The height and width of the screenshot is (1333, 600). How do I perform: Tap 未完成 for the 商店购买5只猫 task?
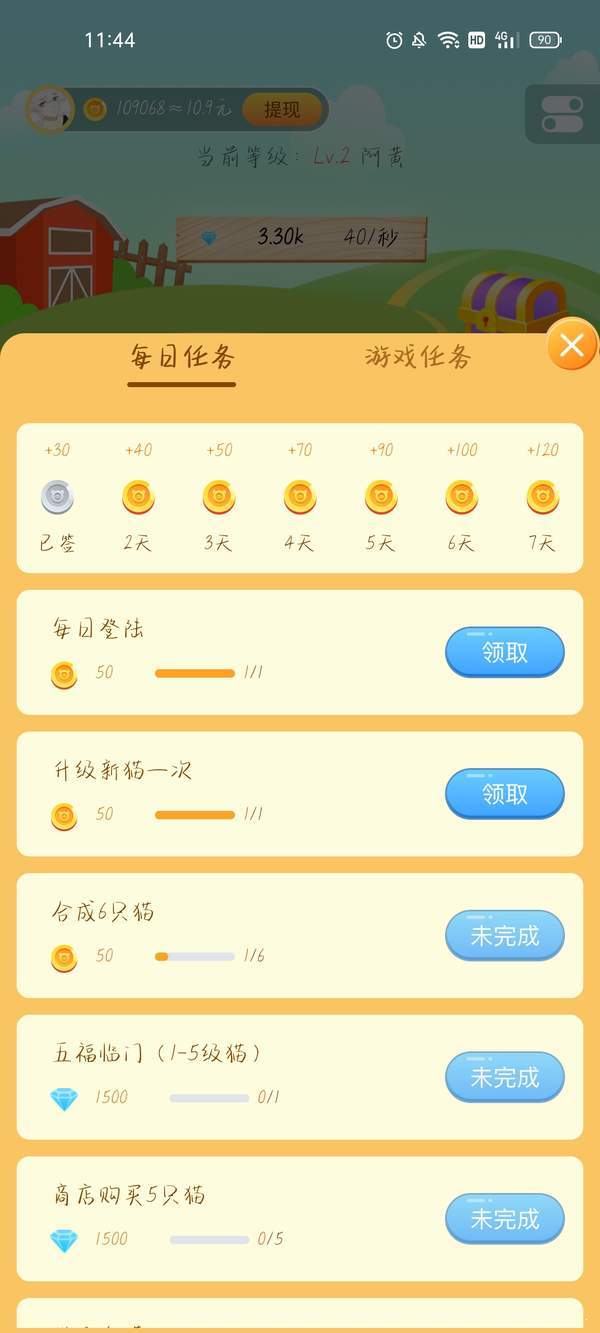[x=504, y=1219]
